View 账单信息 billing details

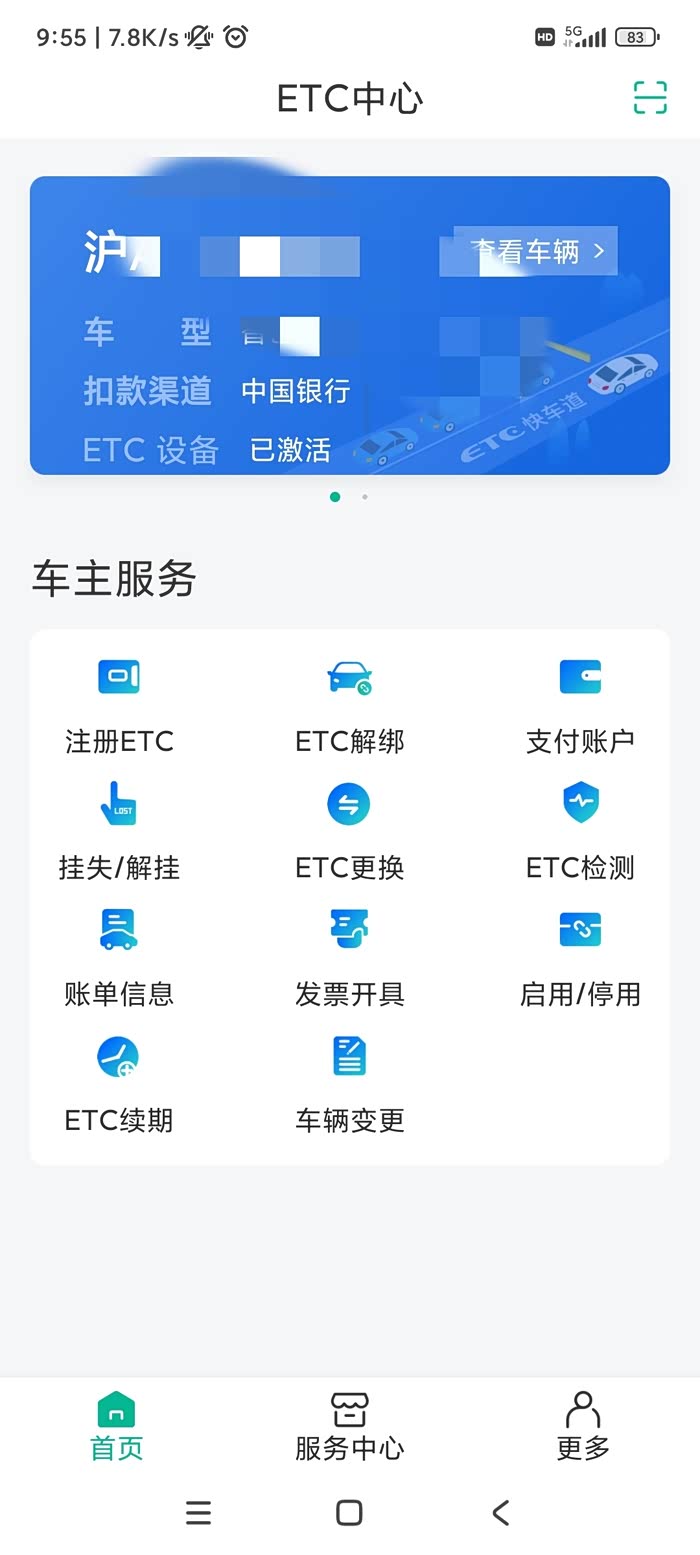tap(119, 957)
